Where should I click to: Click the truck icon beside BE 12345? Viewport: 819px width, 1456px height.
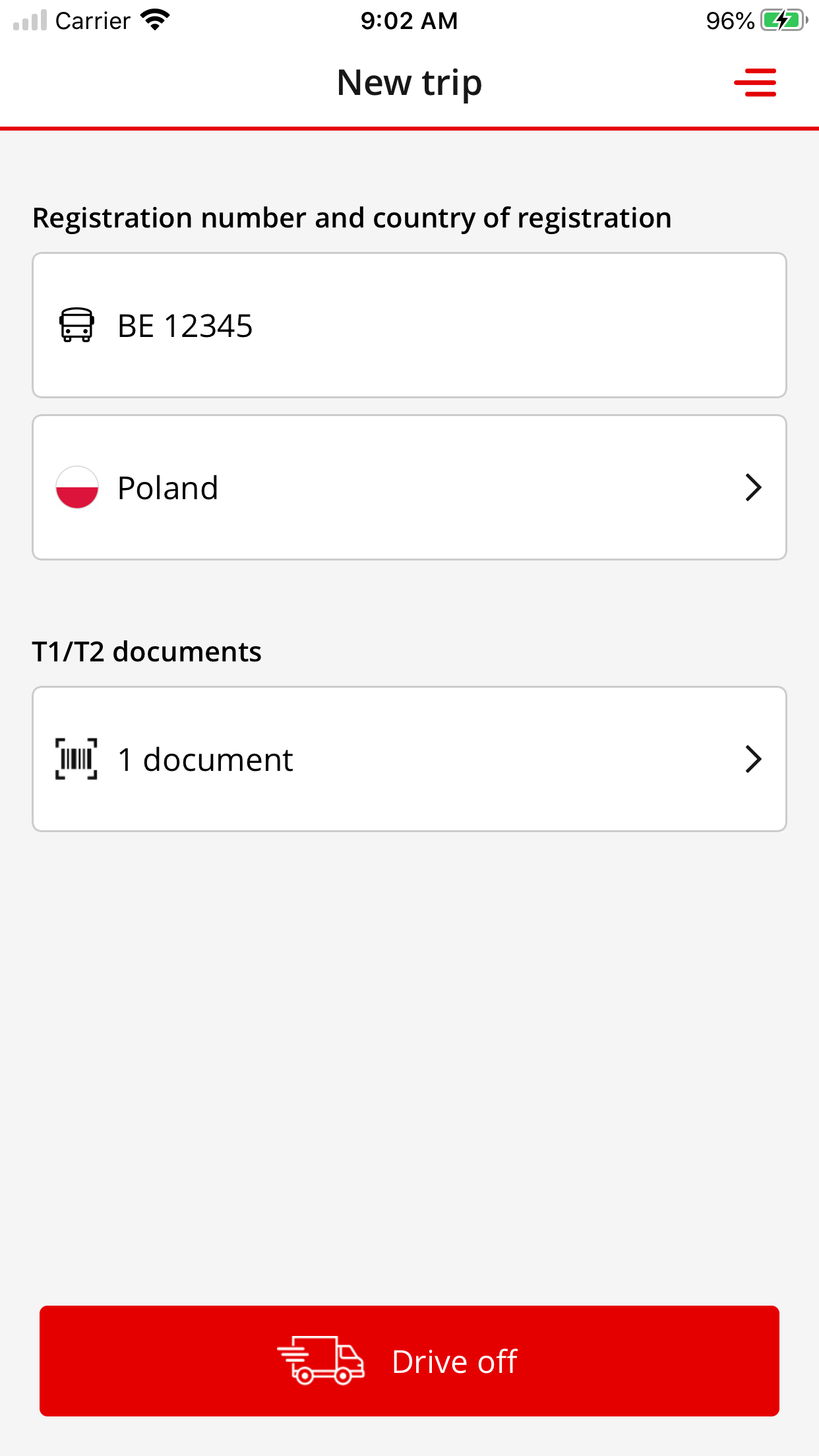(76, 324)
